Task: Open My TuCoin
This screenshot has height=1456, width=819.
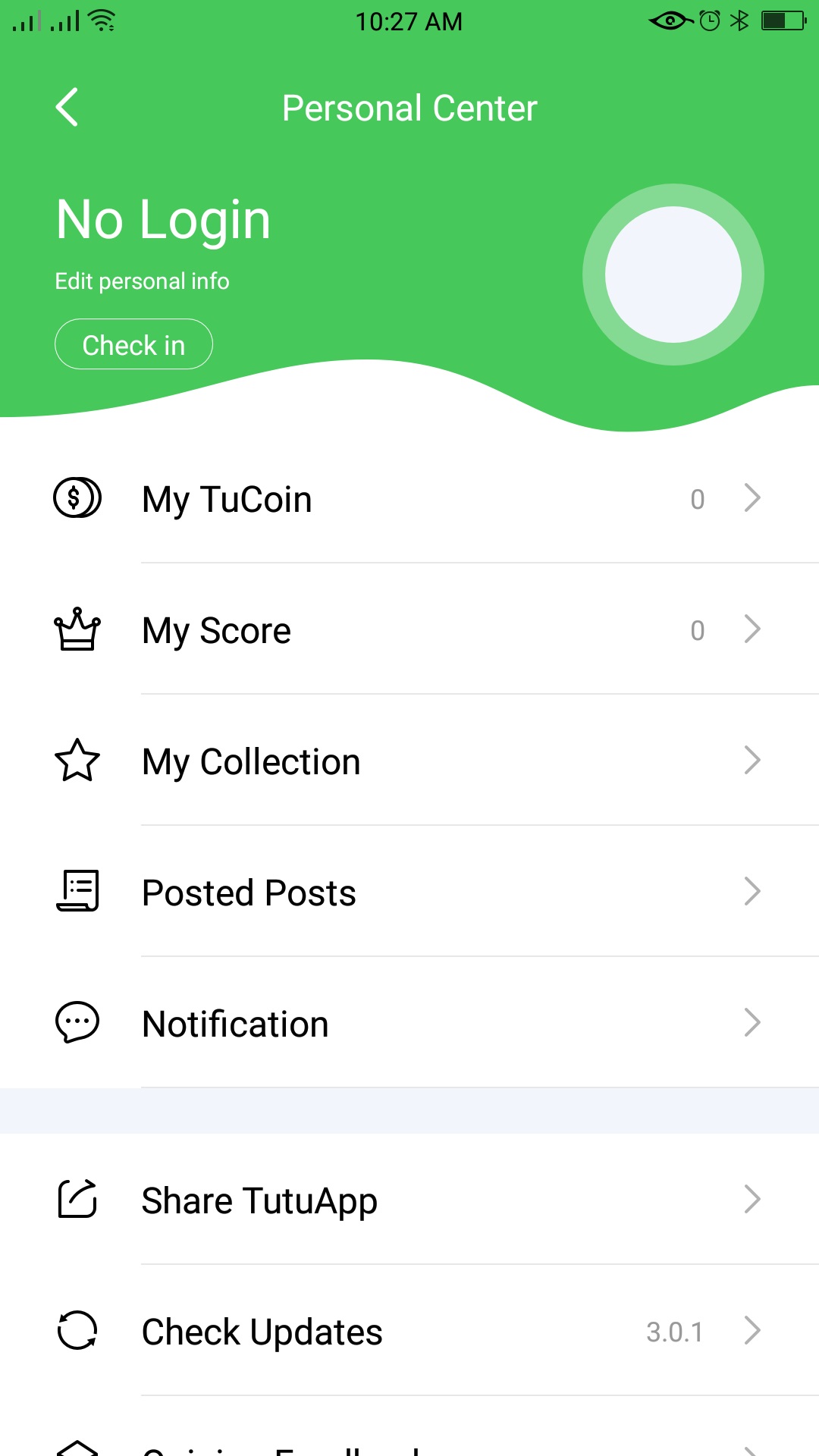Action: tap(409, 498)
